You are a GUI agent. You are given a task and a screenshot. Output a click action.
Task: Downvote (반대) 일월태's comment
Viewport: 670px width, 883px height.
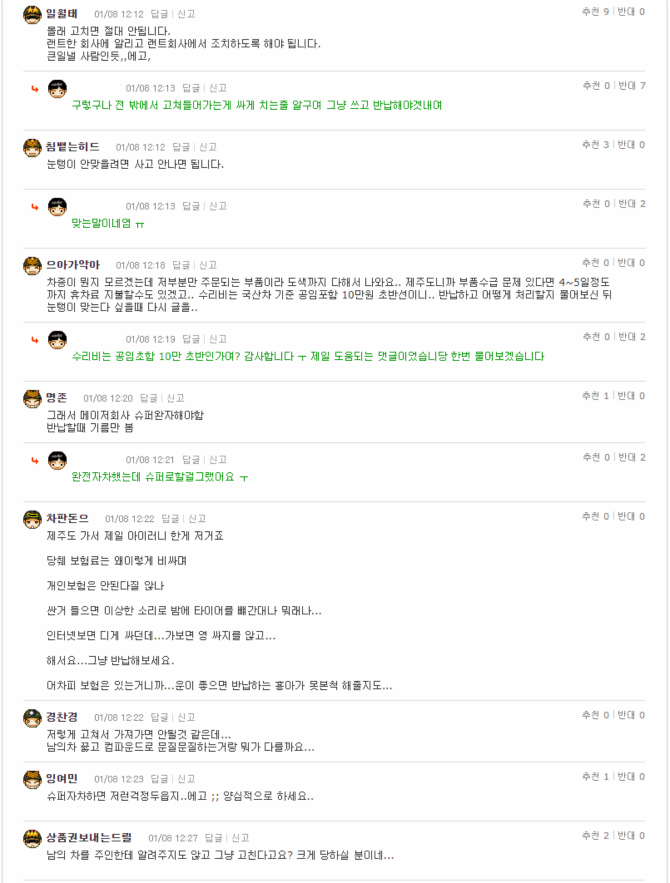pyautogui.click(x=629, y=12)
